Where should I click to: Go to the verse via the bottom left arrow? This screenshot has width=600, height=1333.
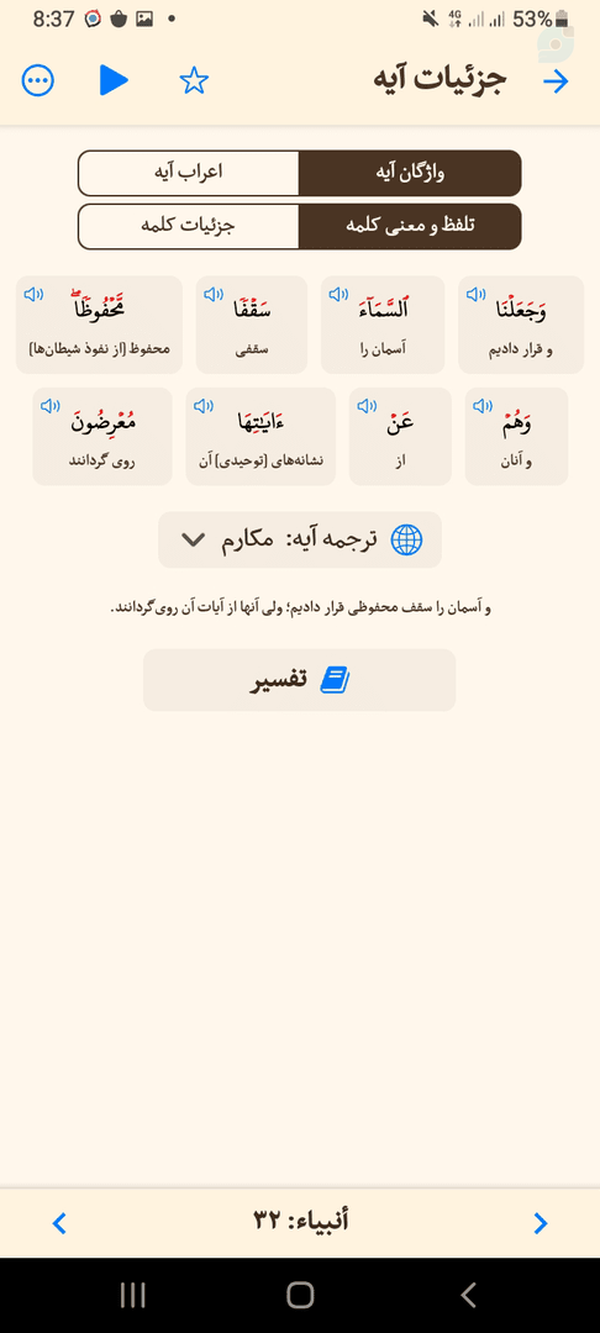59,1222
